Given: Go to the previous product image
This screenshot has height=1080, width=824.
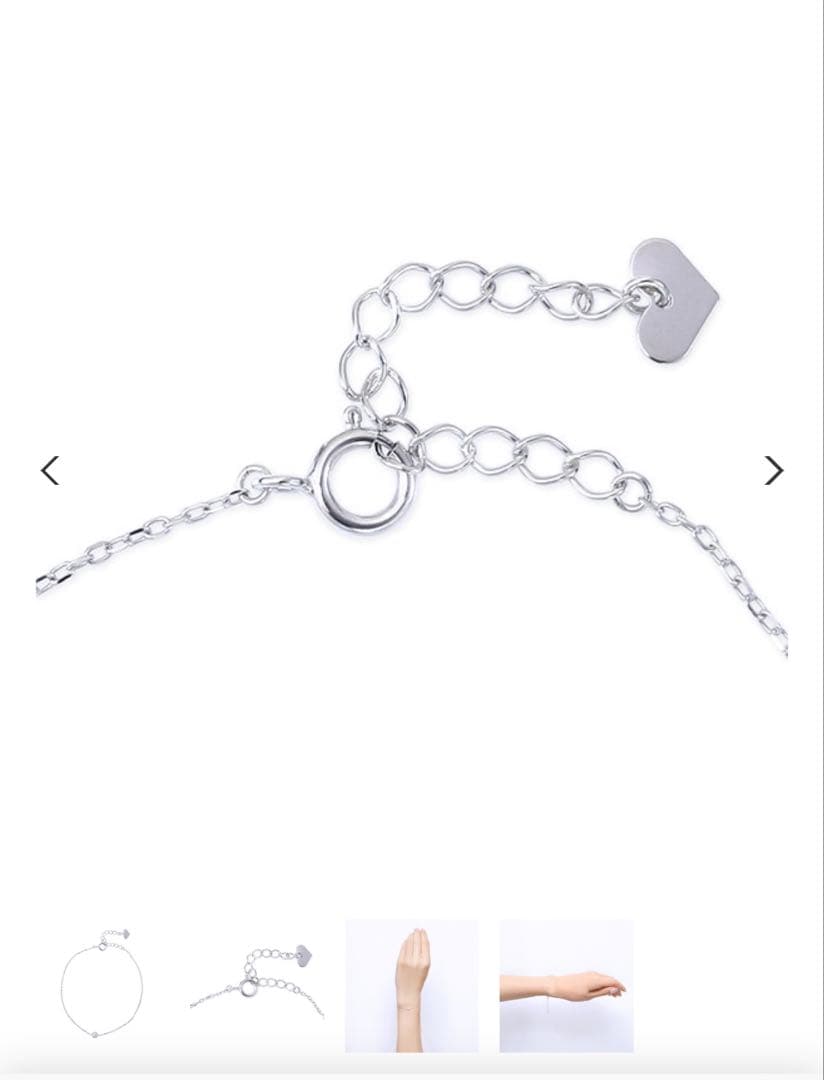Looking at the screenshot, I should click(50, 470).
